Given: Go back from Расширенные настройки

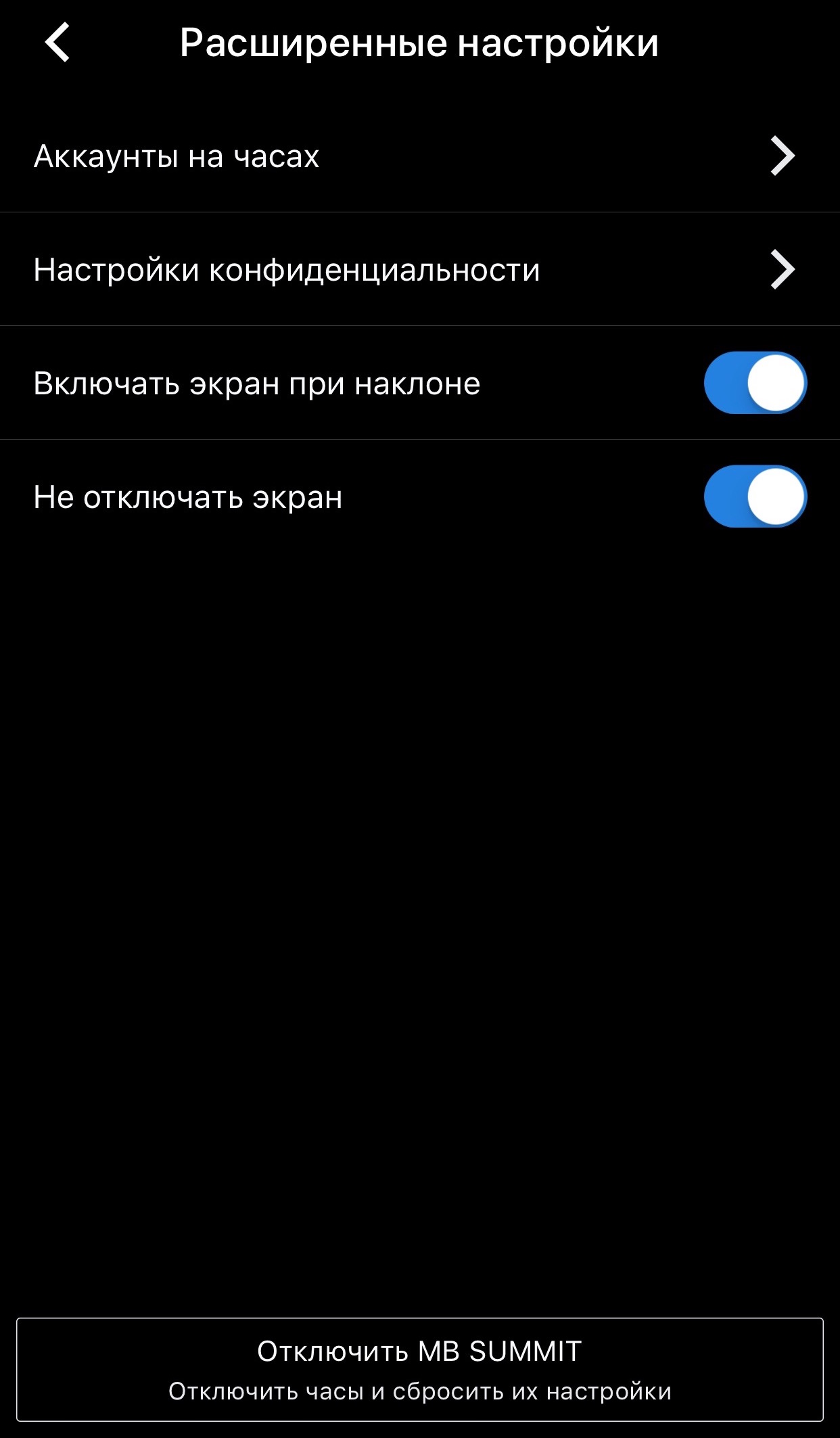Looking at the screenshot, I should point(57,43).
